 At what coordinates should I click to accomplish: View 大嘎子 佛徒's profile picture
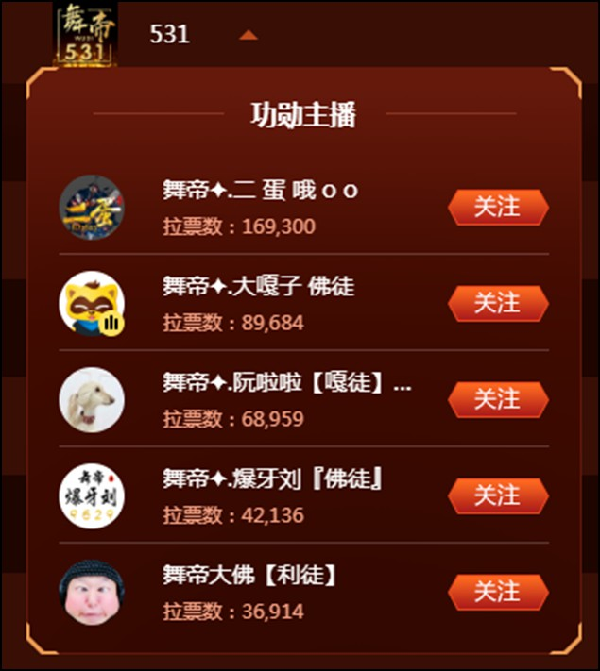click(92, 304)
